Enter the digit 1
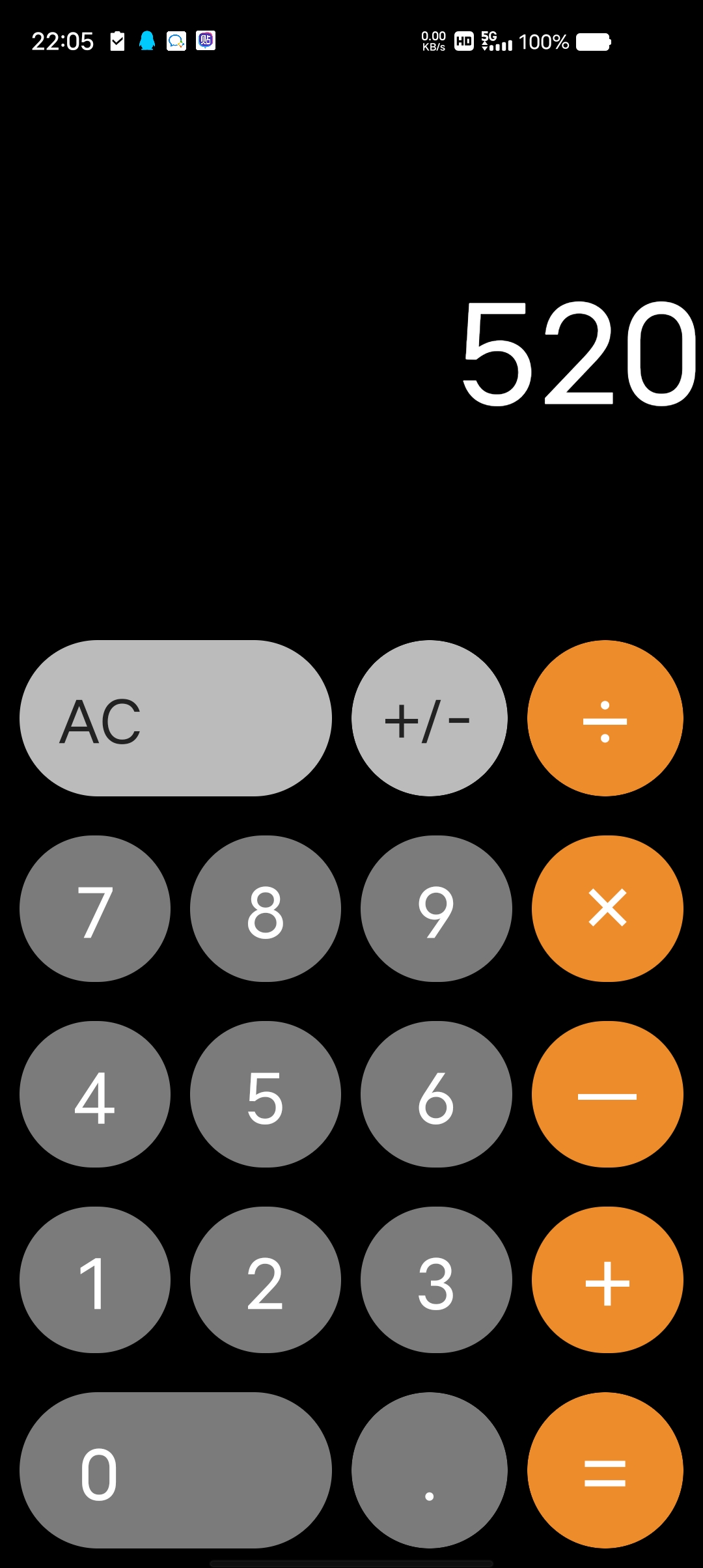The width and height of the screenshot is (703, 1568). [95, 1280]
